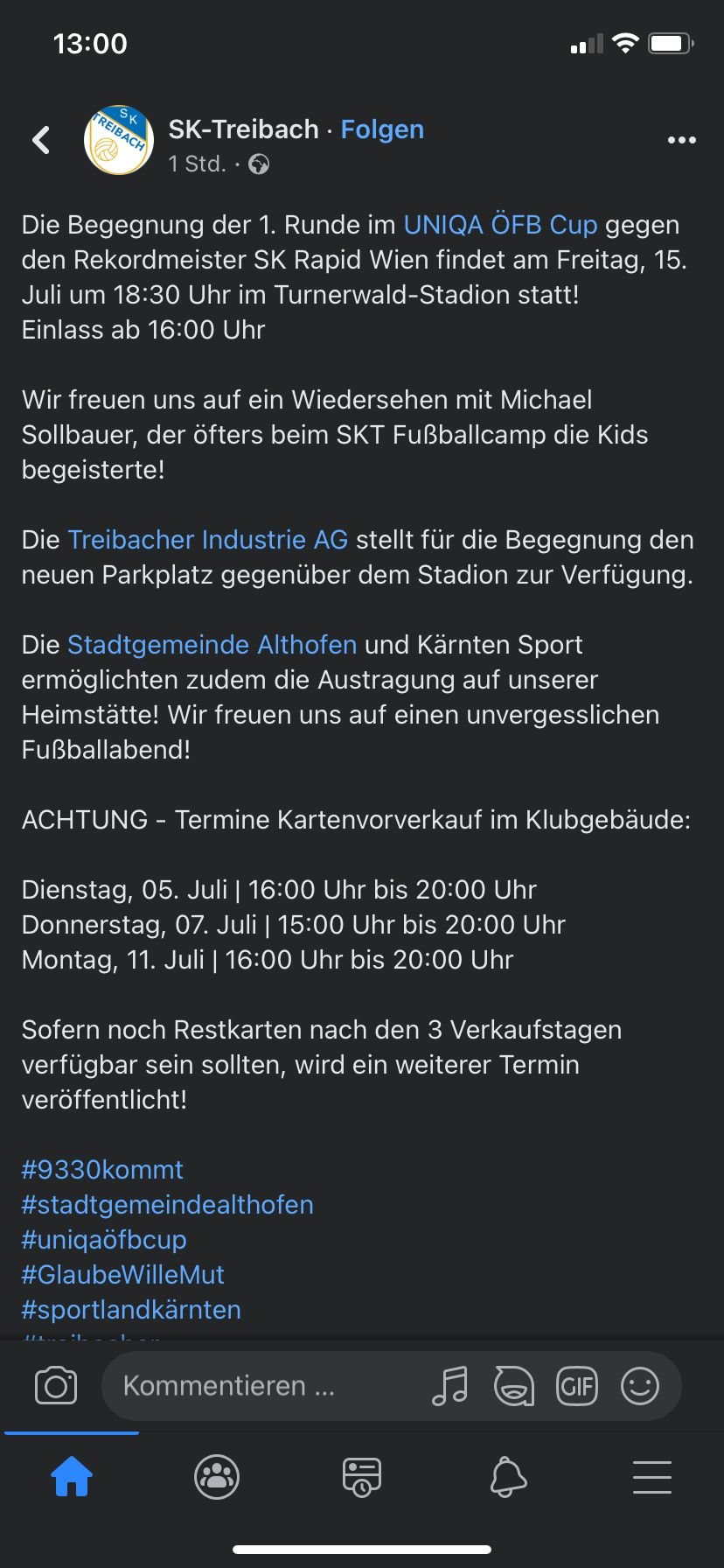Open the emoji smiley picker

coord(640,1386)
